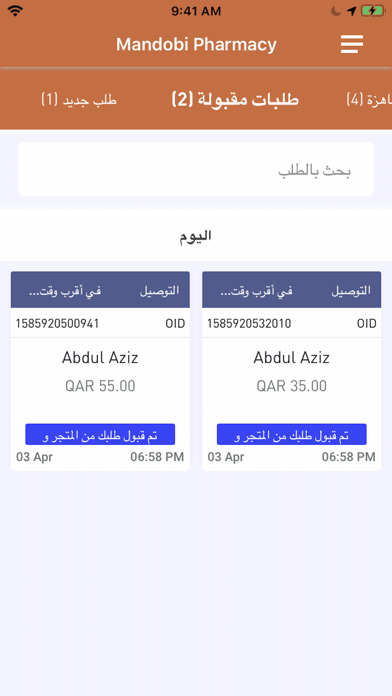Viewport: 392px width, 696px height.
Task: Switch to the partially visible tab with (4)
Action: [x=369, y=99]
